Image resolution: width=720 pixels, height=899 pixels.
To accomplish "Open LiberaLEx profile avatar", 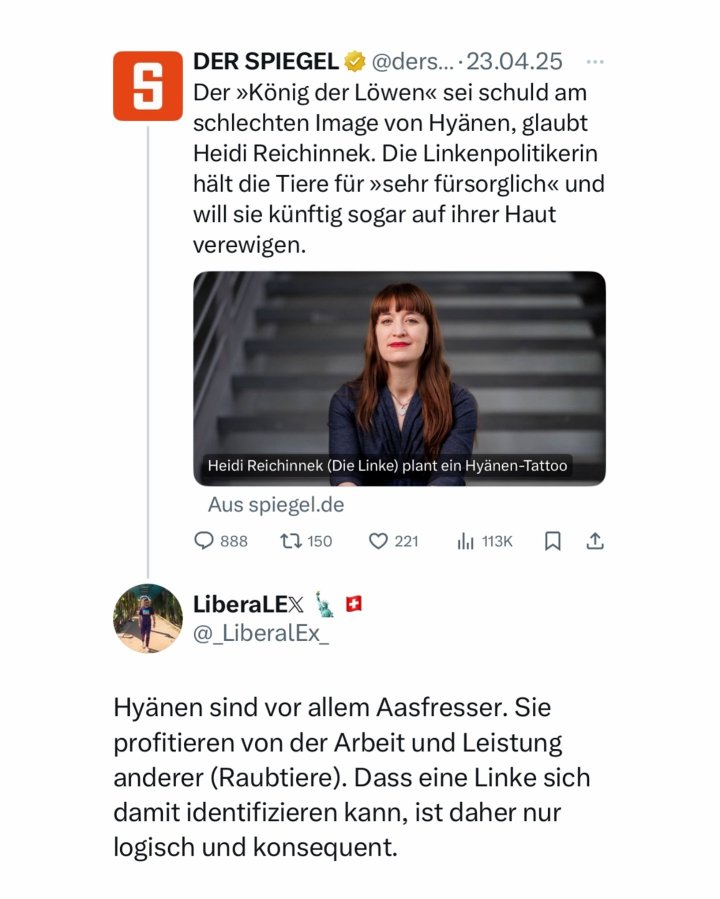I will (148, 618).
